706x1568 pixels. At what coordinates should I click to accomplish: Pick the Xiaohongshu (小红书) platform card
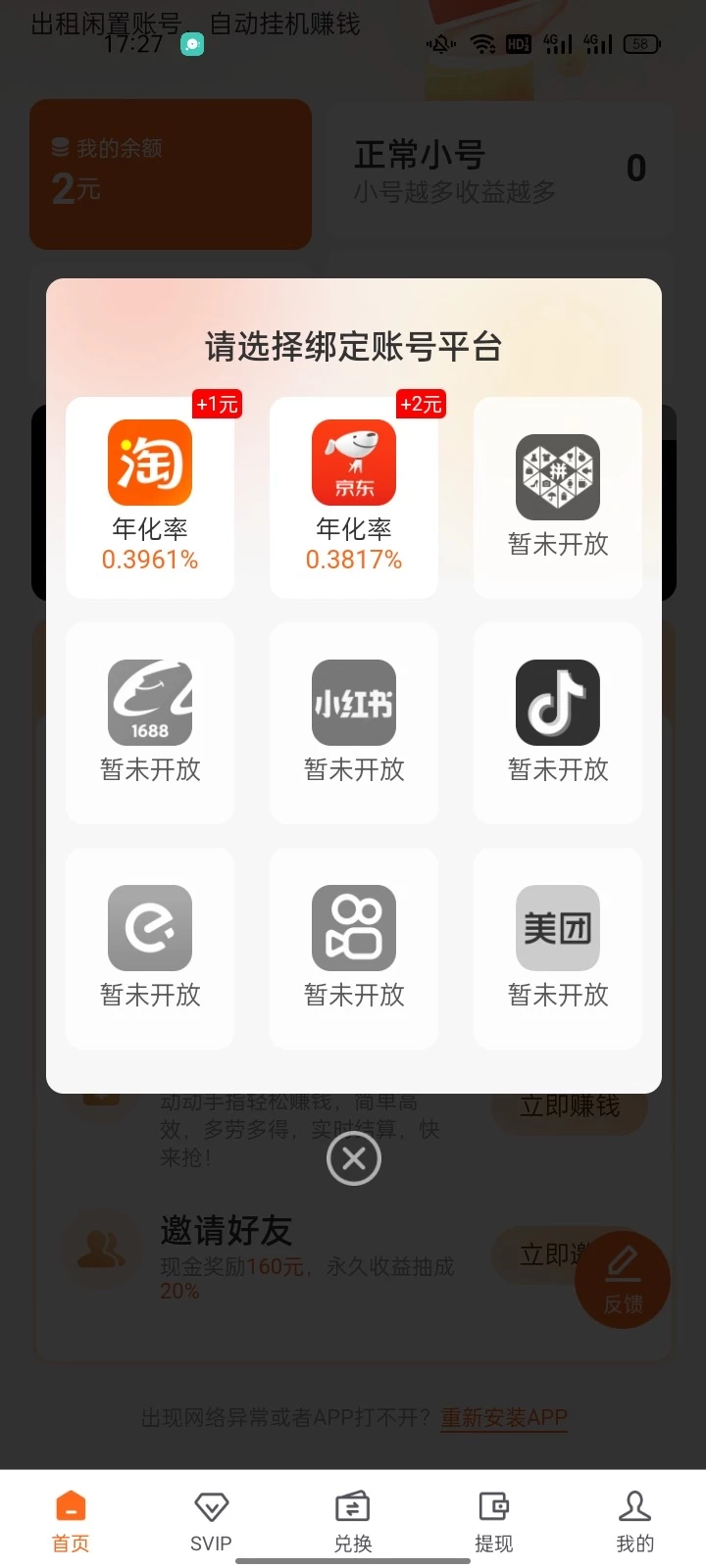click(354, 722)
